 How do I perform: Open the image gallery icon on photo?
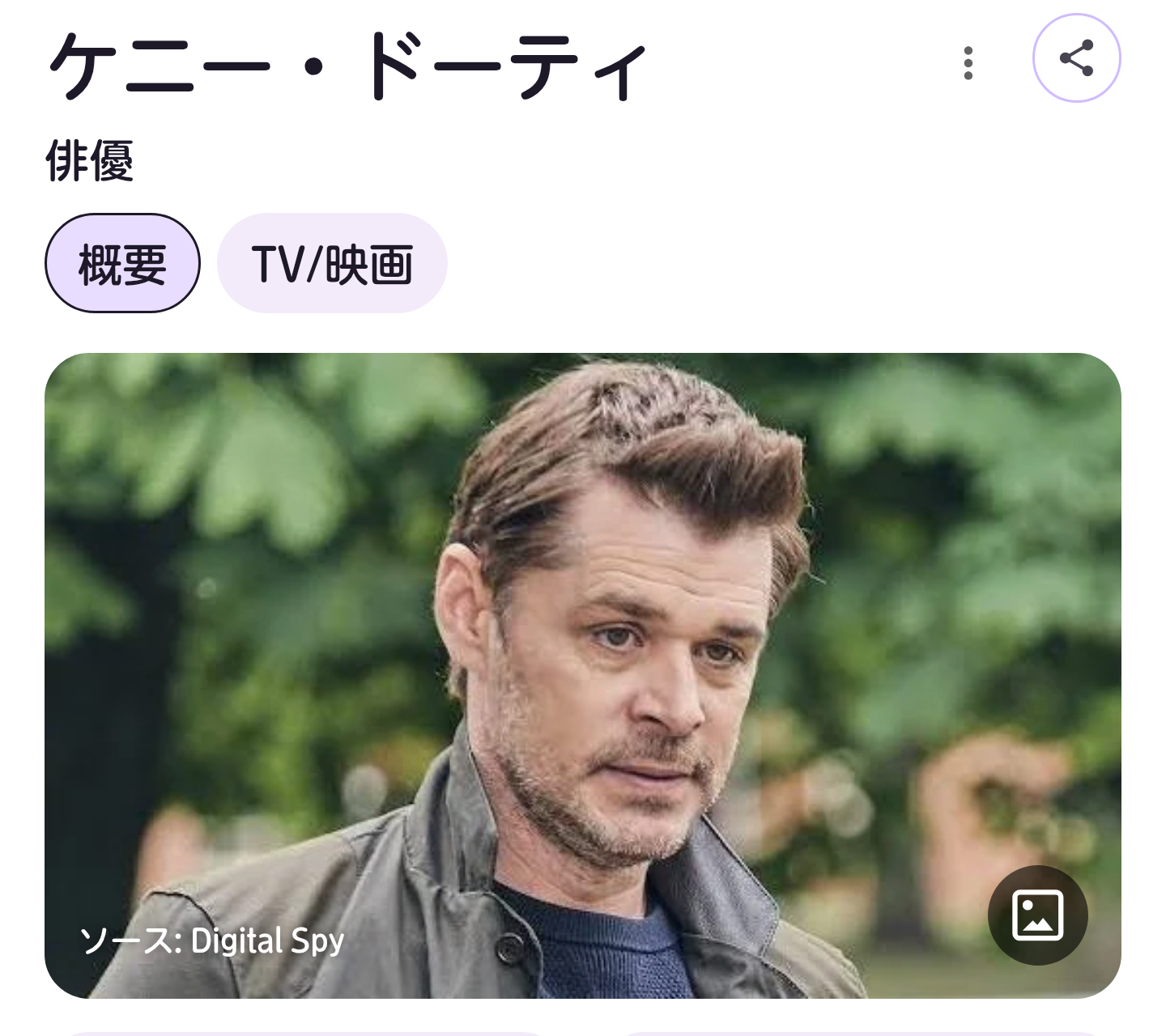click(x=1037, y=915)
